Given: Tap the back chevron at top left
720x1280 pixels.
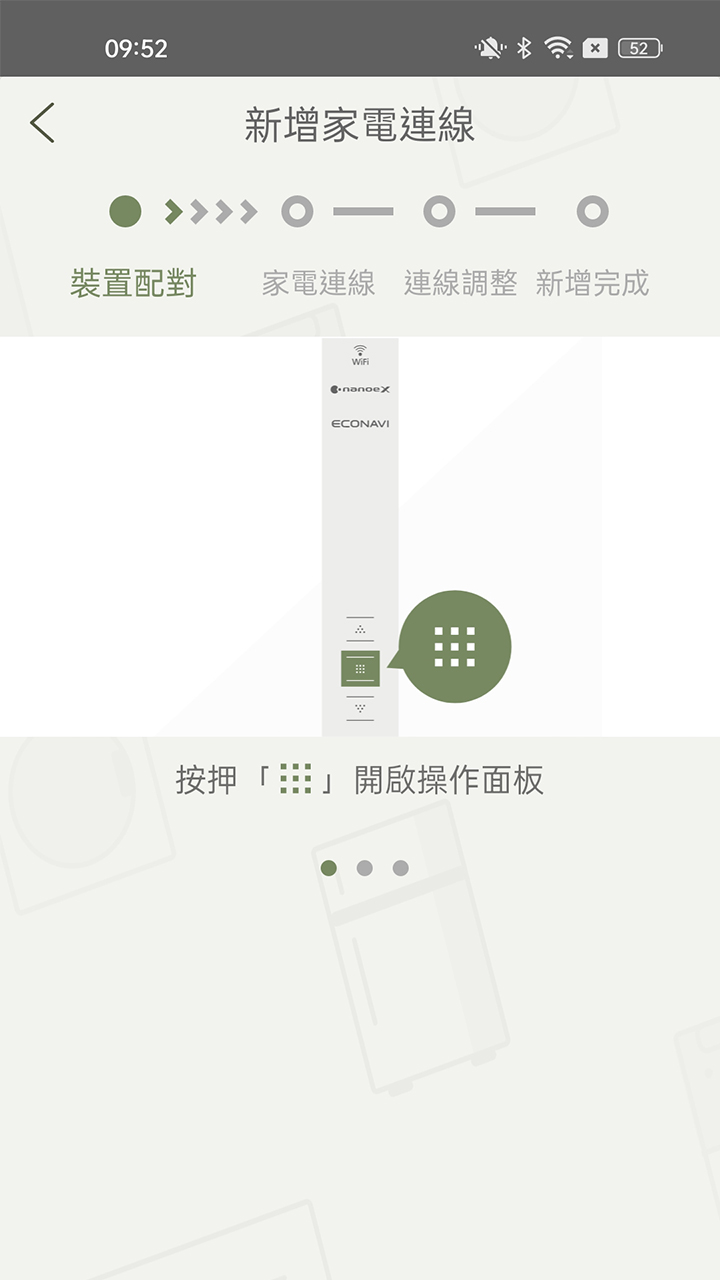Looking at the screenshot, I should [x=40, y=121].
